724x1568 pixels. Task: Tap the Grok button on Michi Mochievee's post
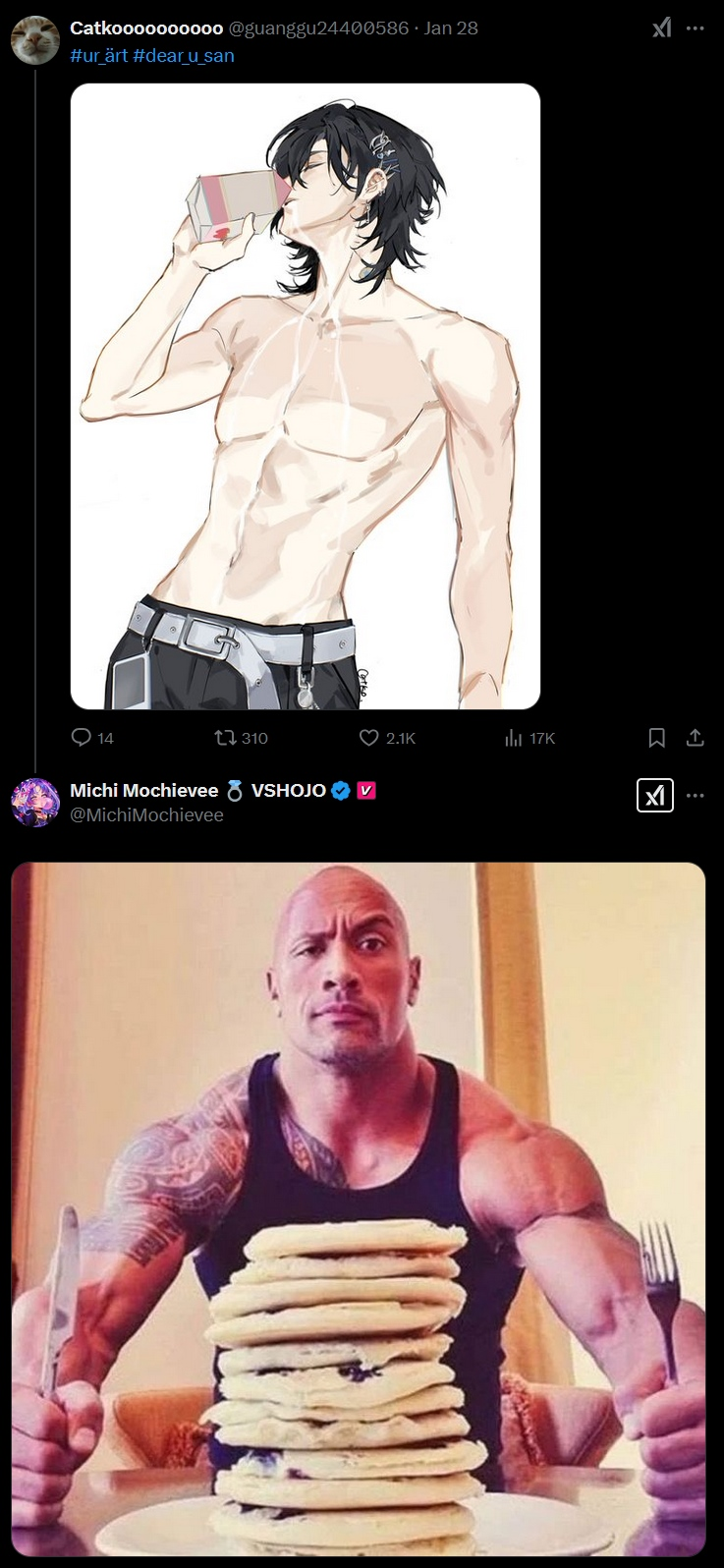654,796
